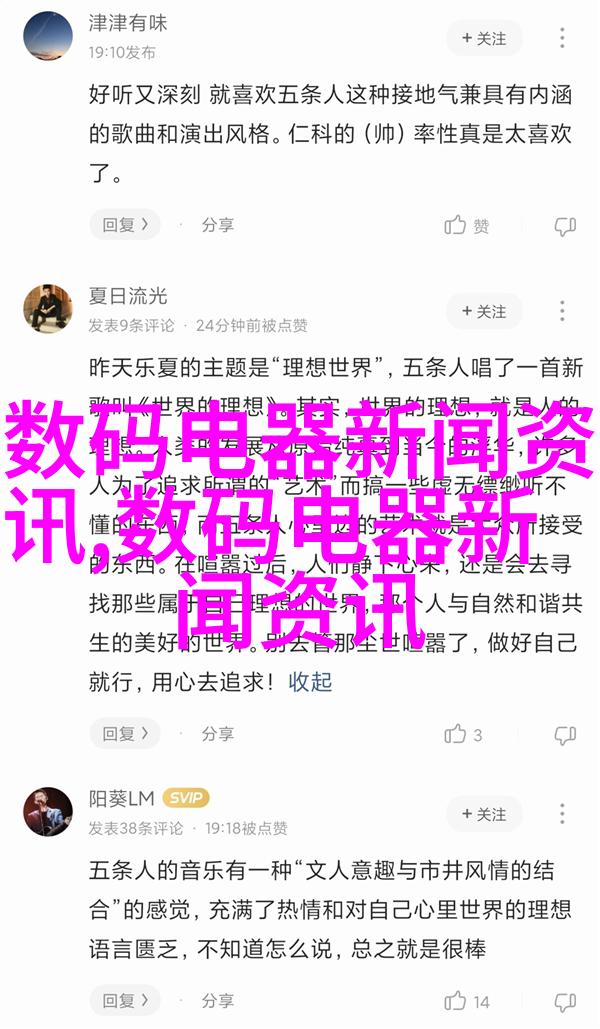Reply to 津津有味's comment
600x1029 pixels.
tap(125, 226)
